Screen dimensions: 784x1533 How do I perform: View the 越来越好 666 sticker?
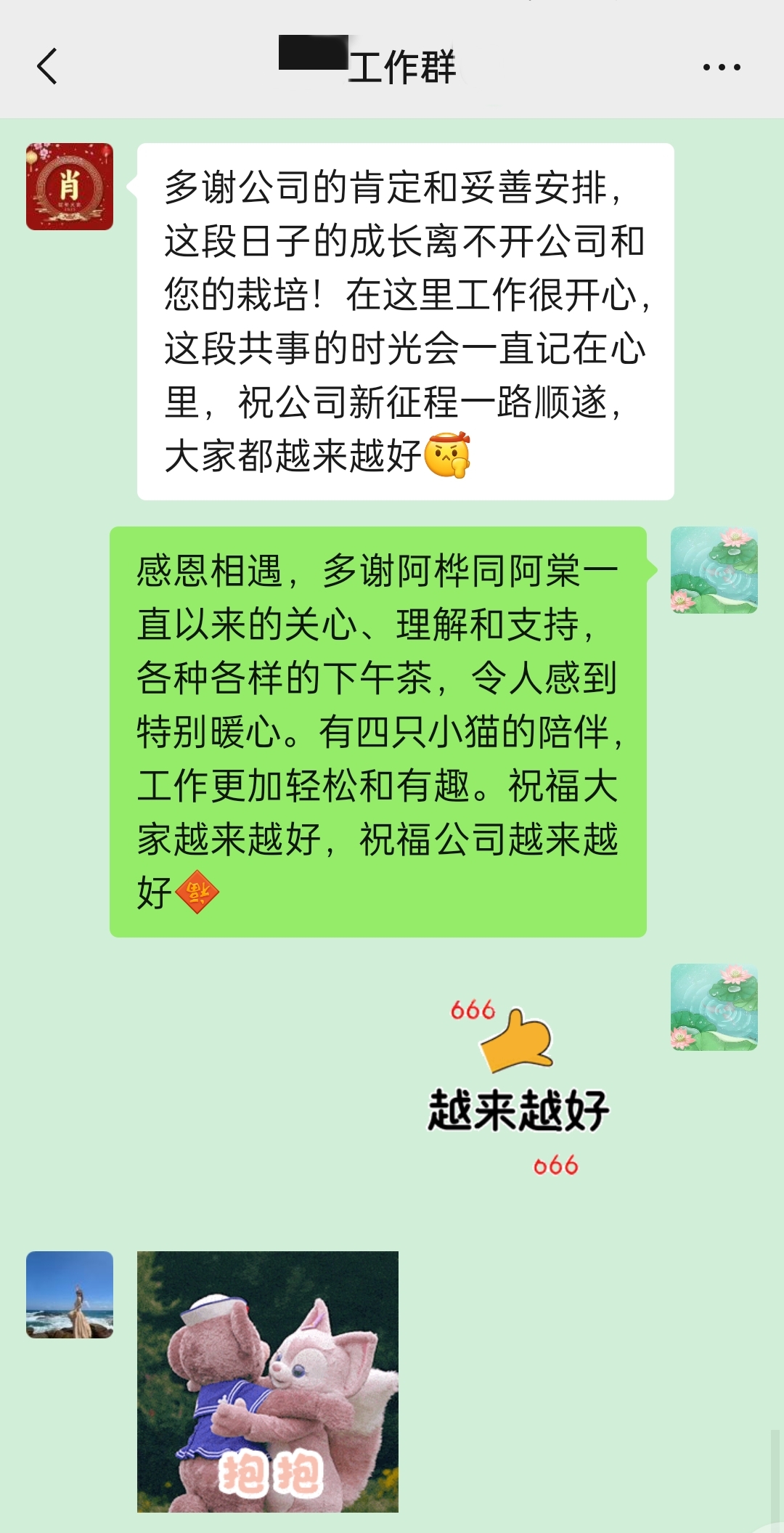coord(518,1087)
